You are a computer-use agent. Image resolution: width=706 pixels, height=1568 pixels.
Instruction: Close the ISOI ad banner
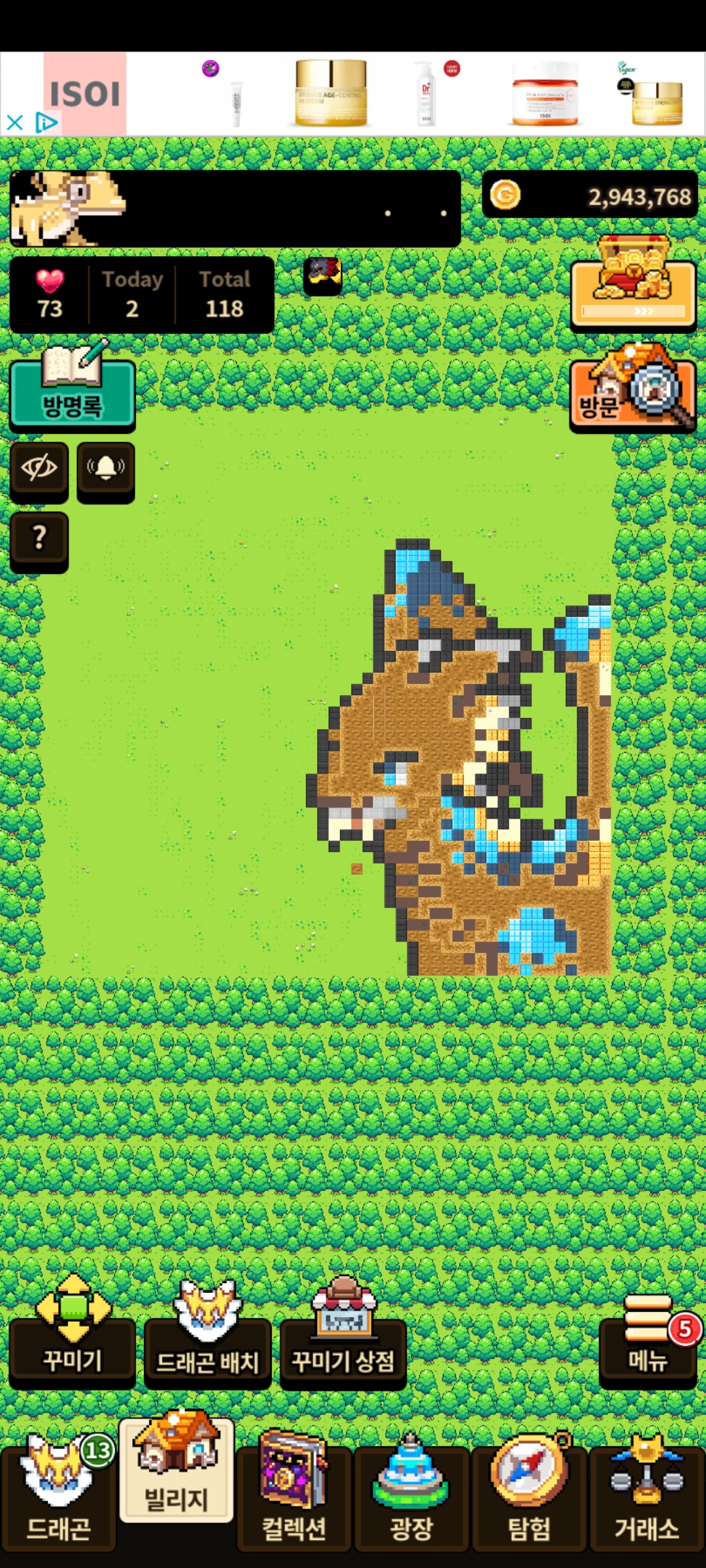pos(14,122)
